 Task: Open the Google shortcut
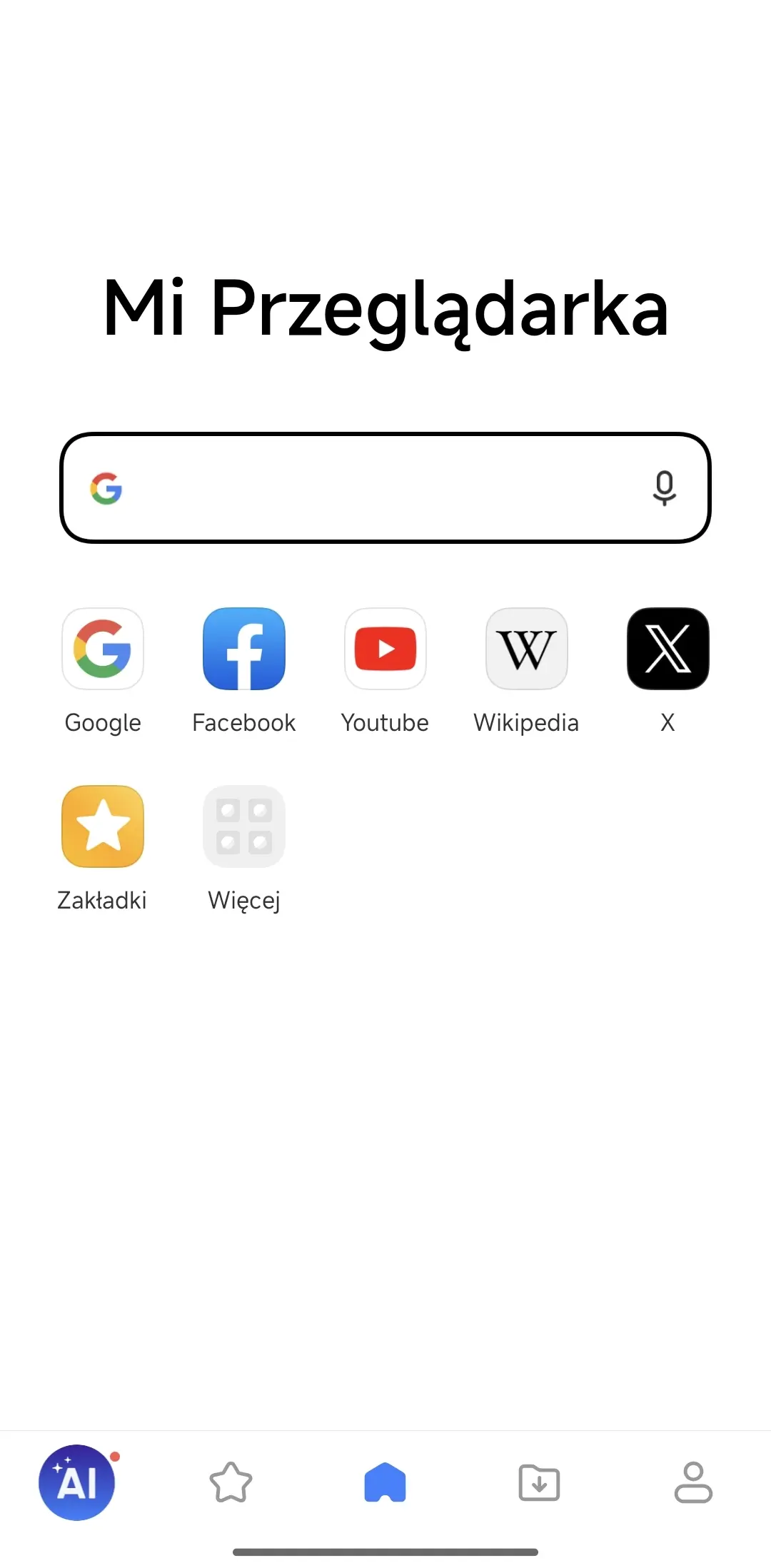coord(103,649)
